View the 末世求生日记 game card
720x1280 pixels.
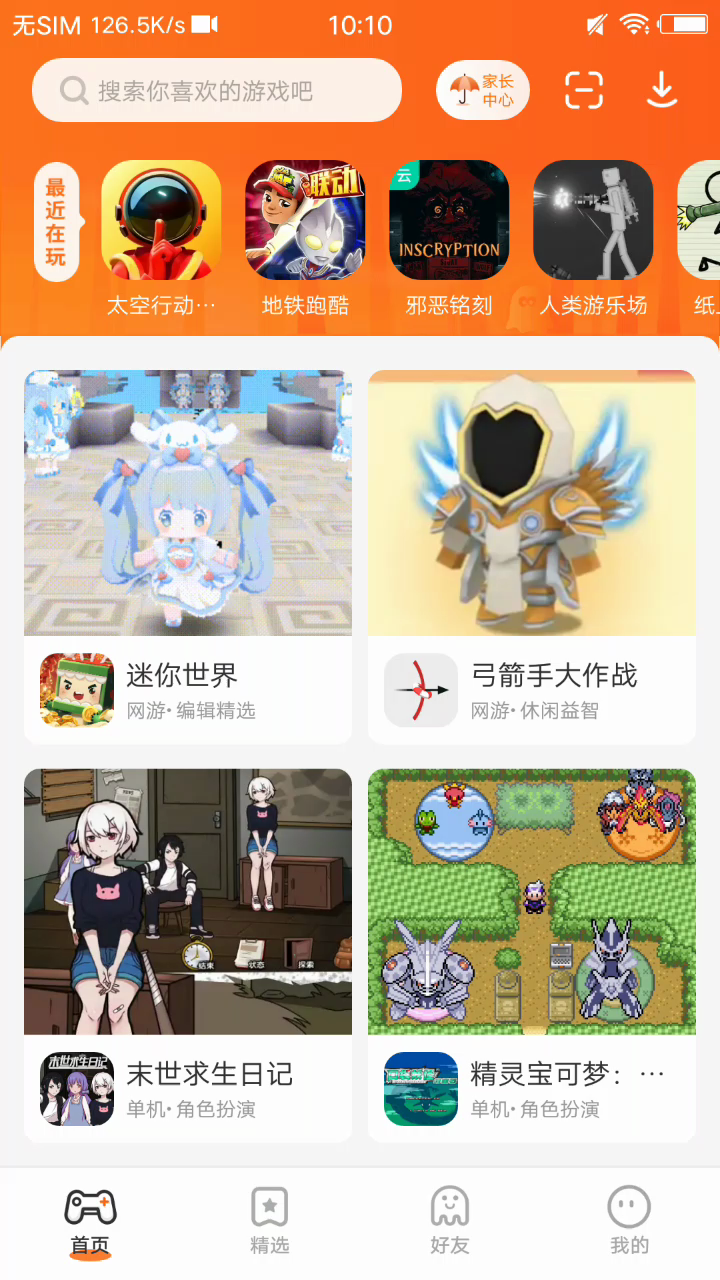click(x=188, y=955)
